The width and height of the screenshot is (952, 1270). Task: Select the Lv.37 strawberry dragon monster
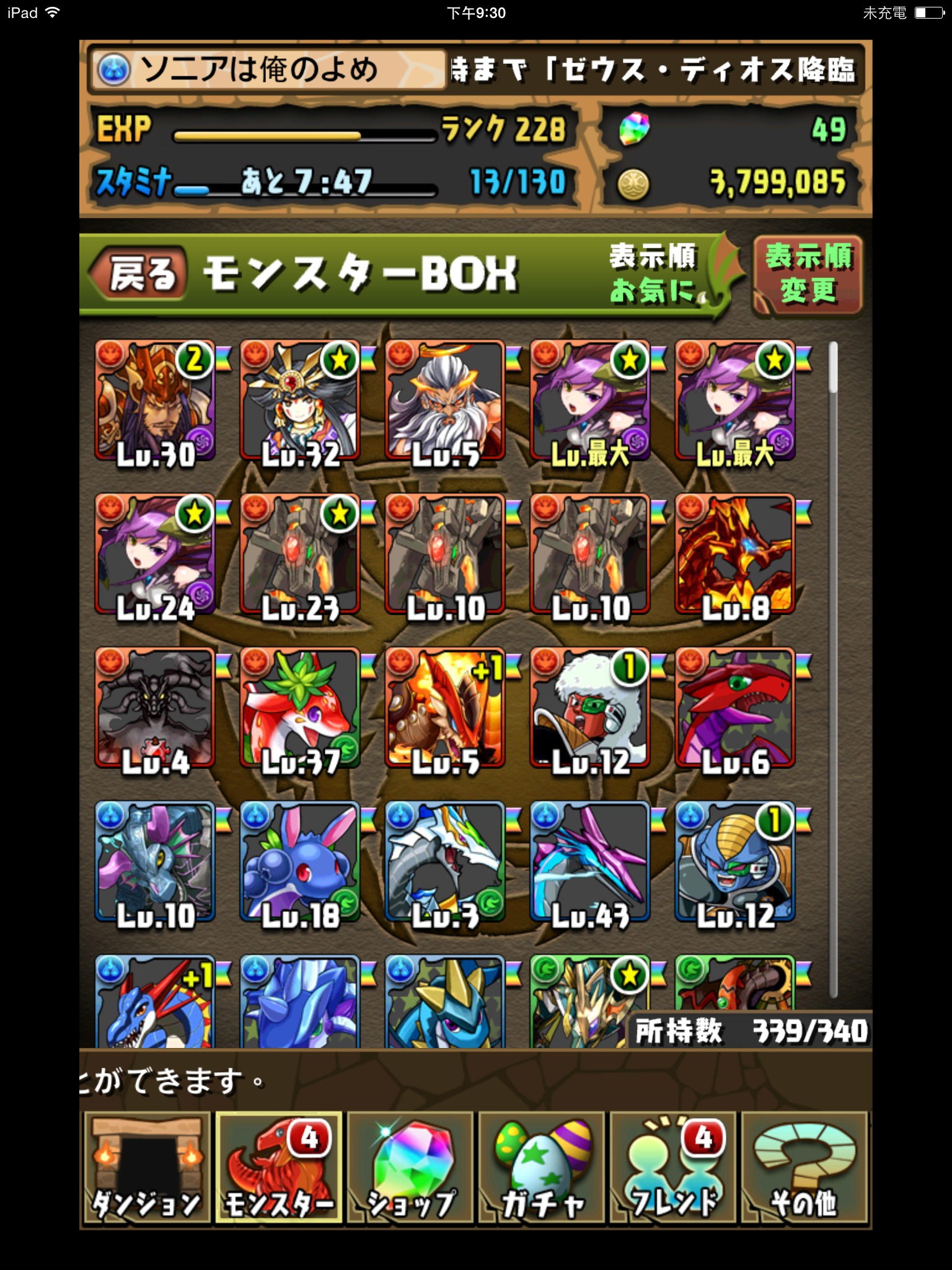(x=300, y=708)
